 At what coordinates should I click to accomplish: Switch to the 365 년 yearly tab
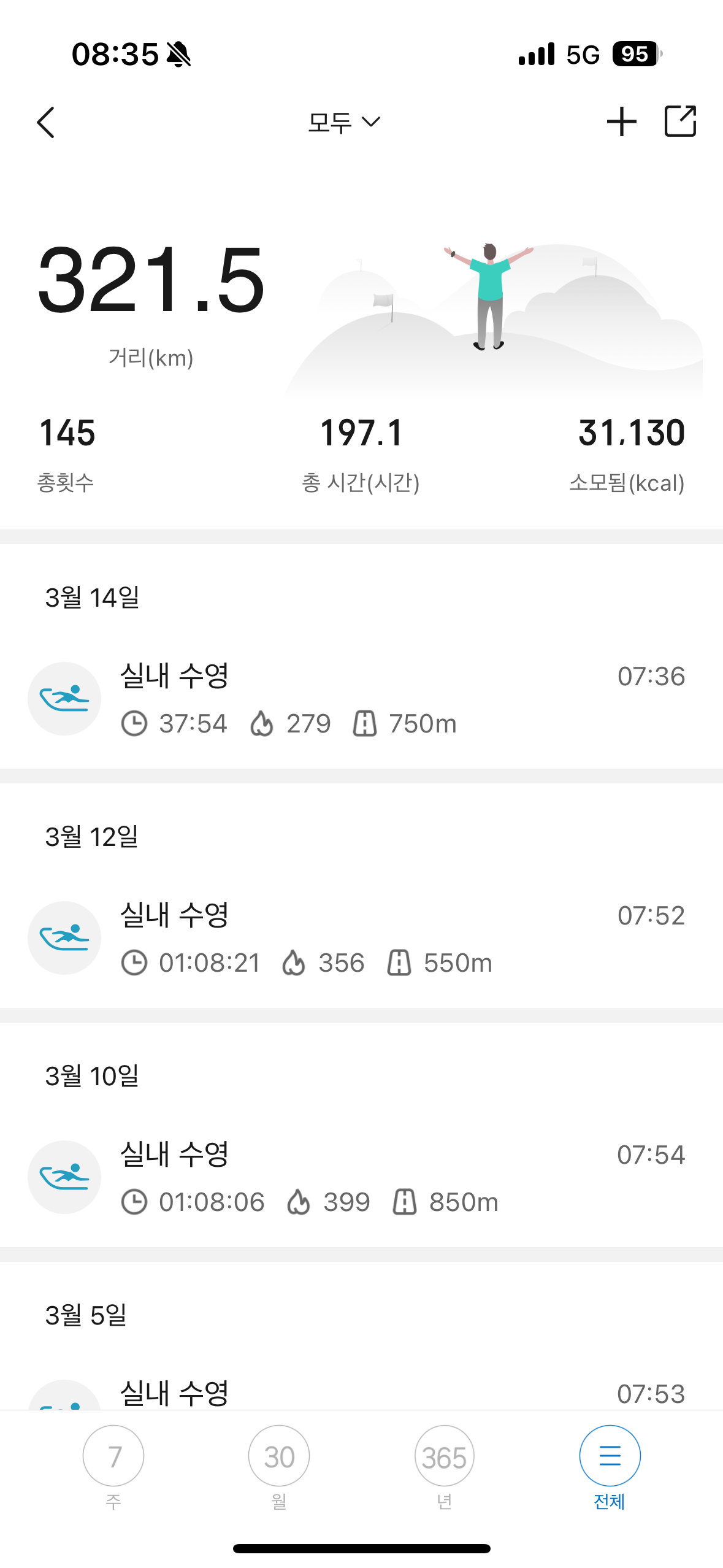click(445, 1465)
